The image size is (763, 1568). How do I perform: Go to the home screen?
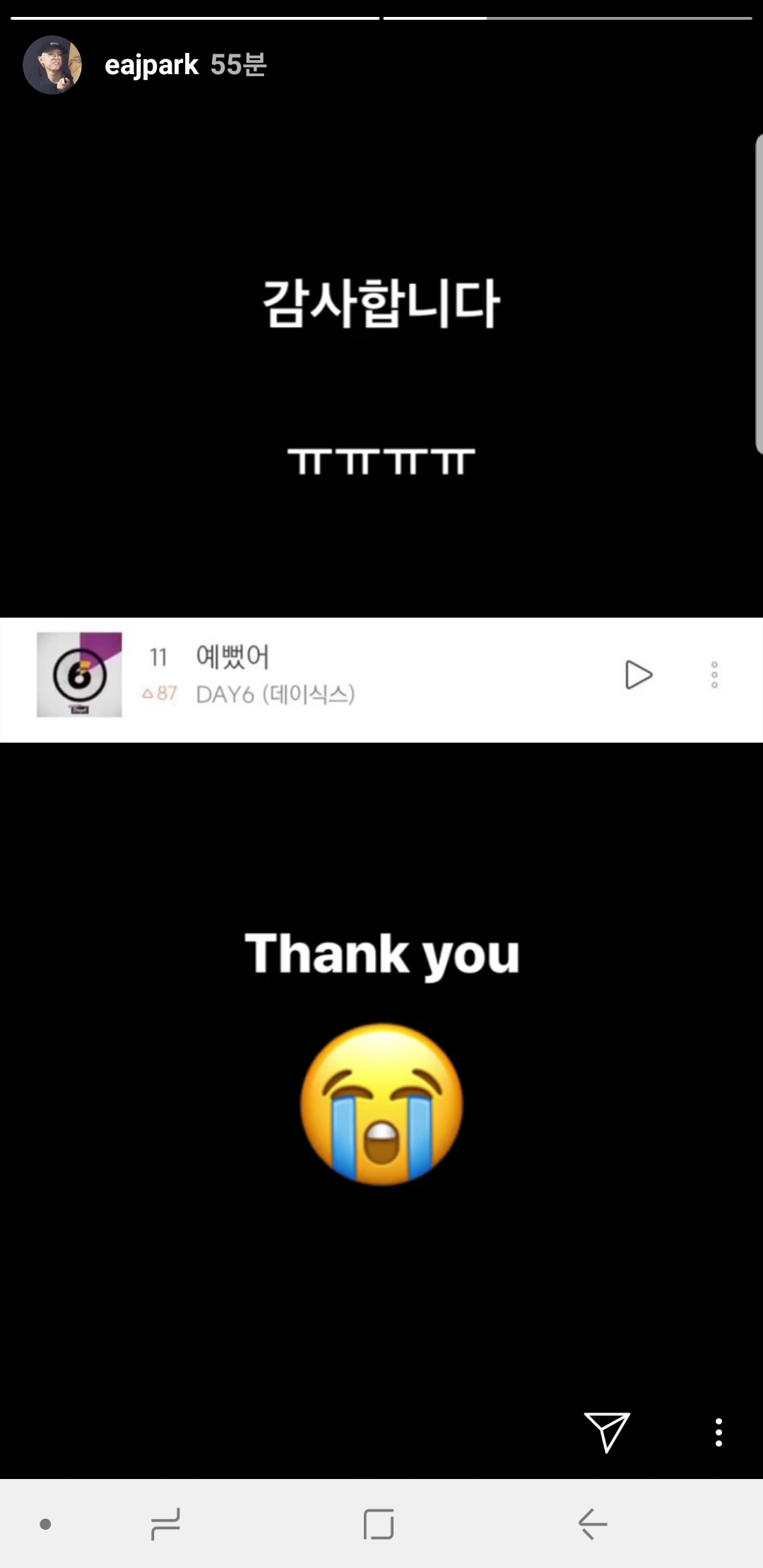(x=379, y=1524)
